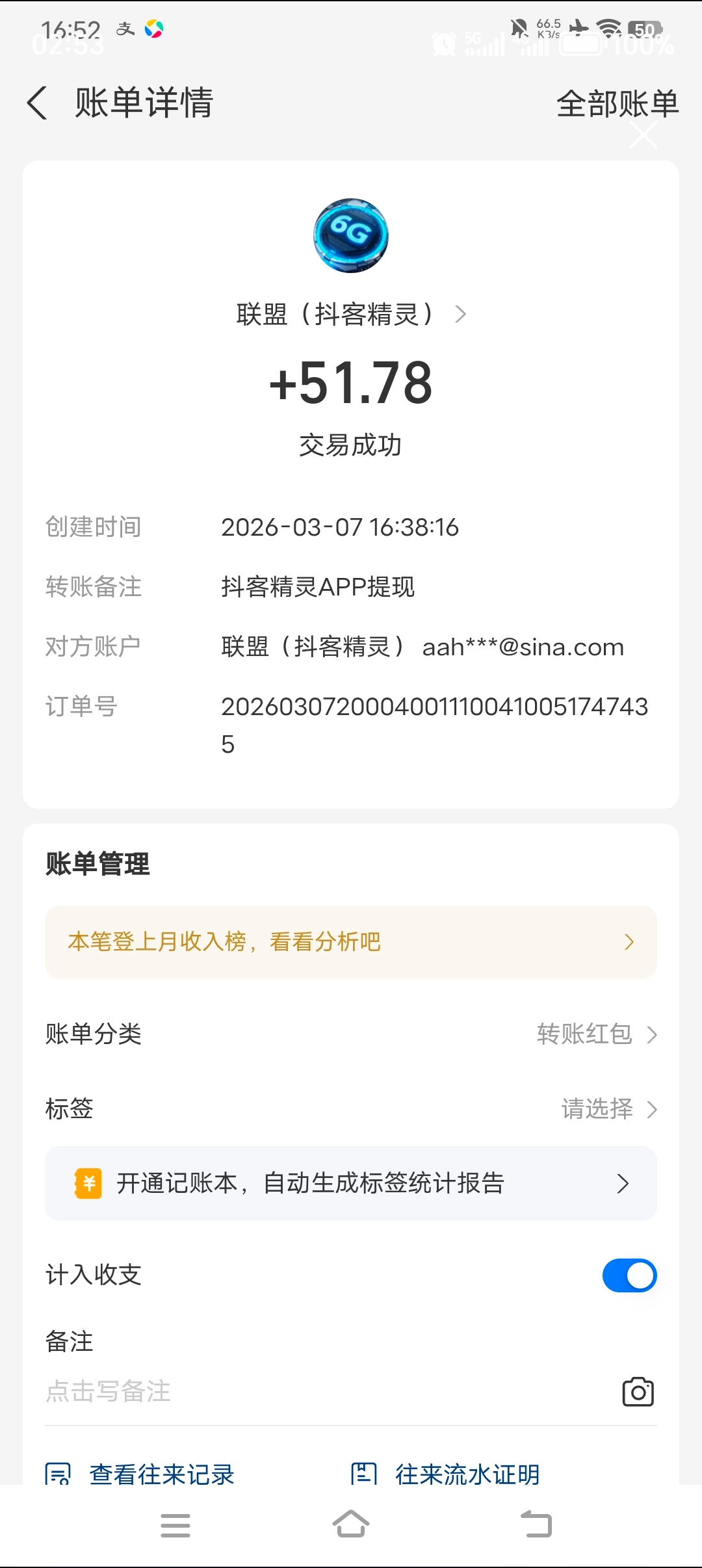Disable the 计入收支 switch

(629, 1275)
